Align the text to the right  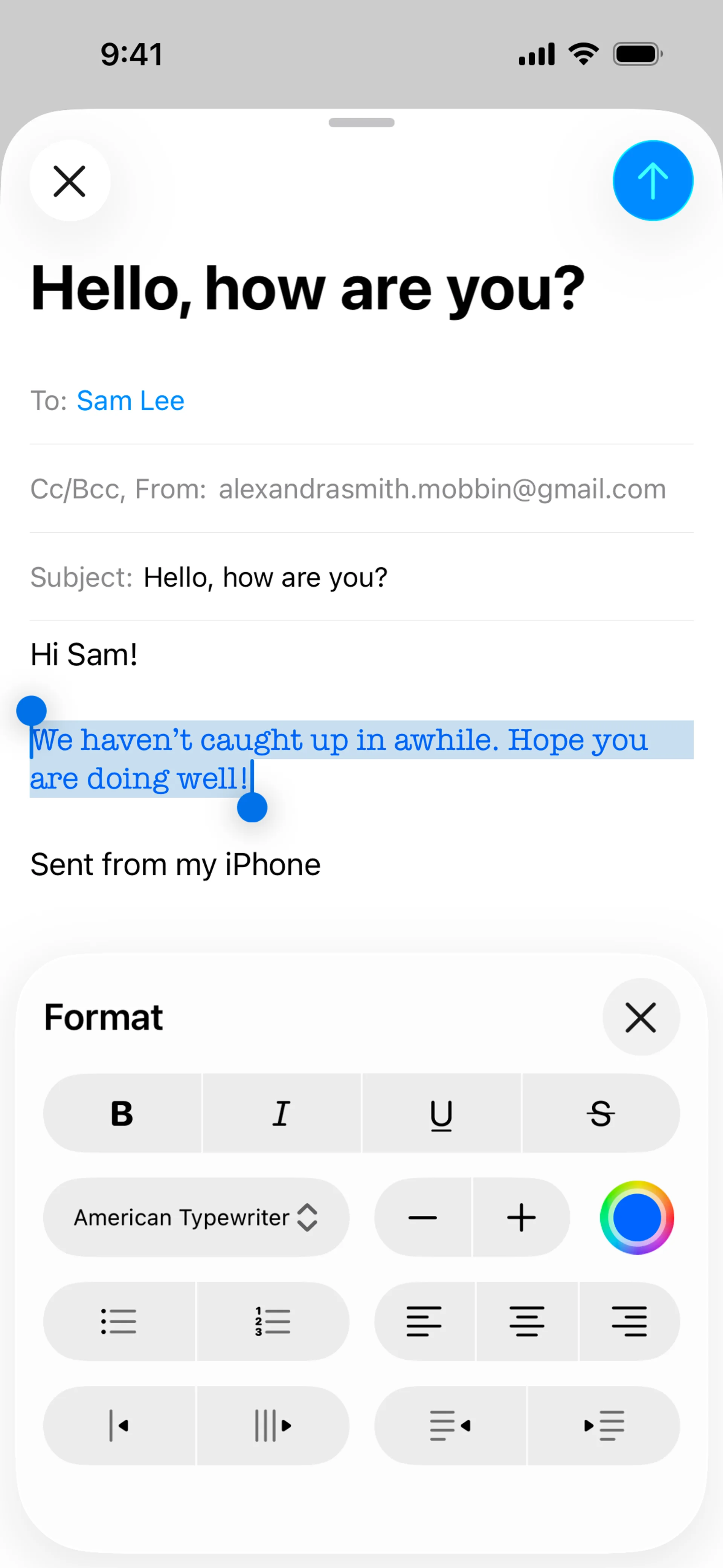pos(629,1322)
